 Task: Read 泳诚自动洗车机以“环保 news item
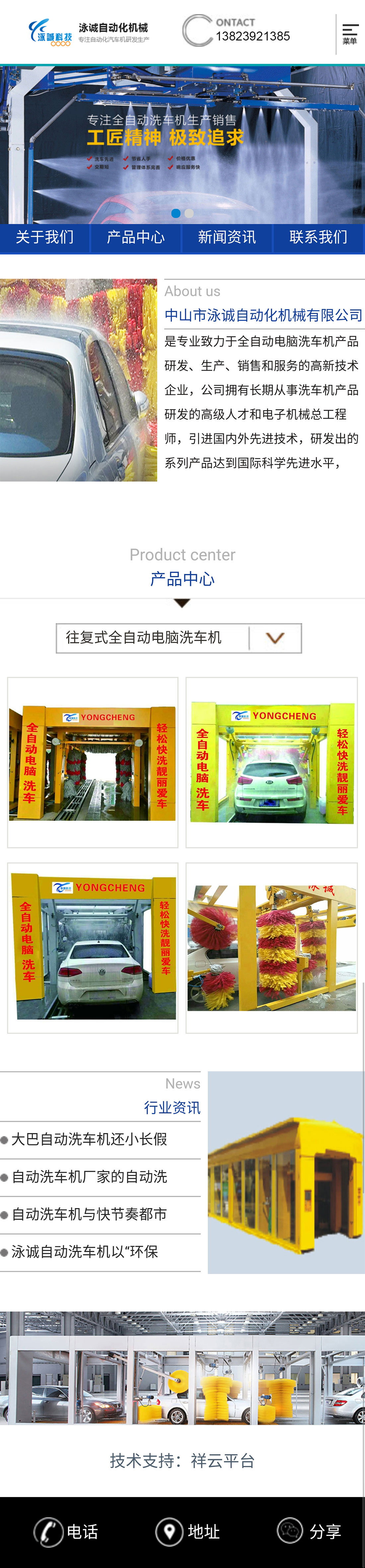click(85, 1252)
